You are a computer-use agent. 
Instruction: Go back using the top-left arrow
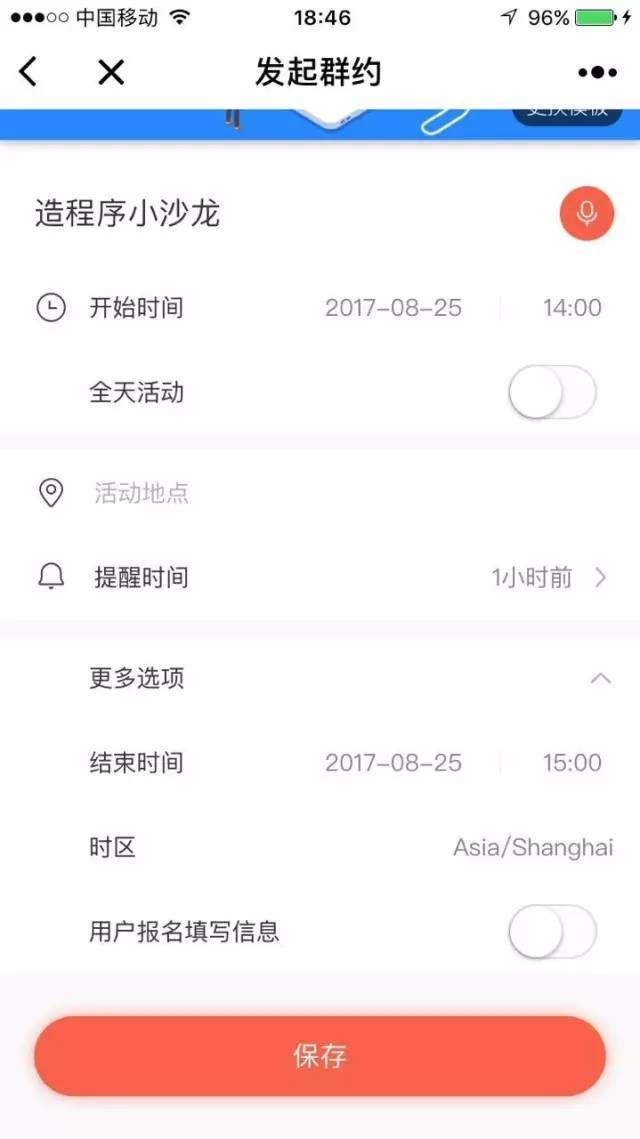click(28, 72)
